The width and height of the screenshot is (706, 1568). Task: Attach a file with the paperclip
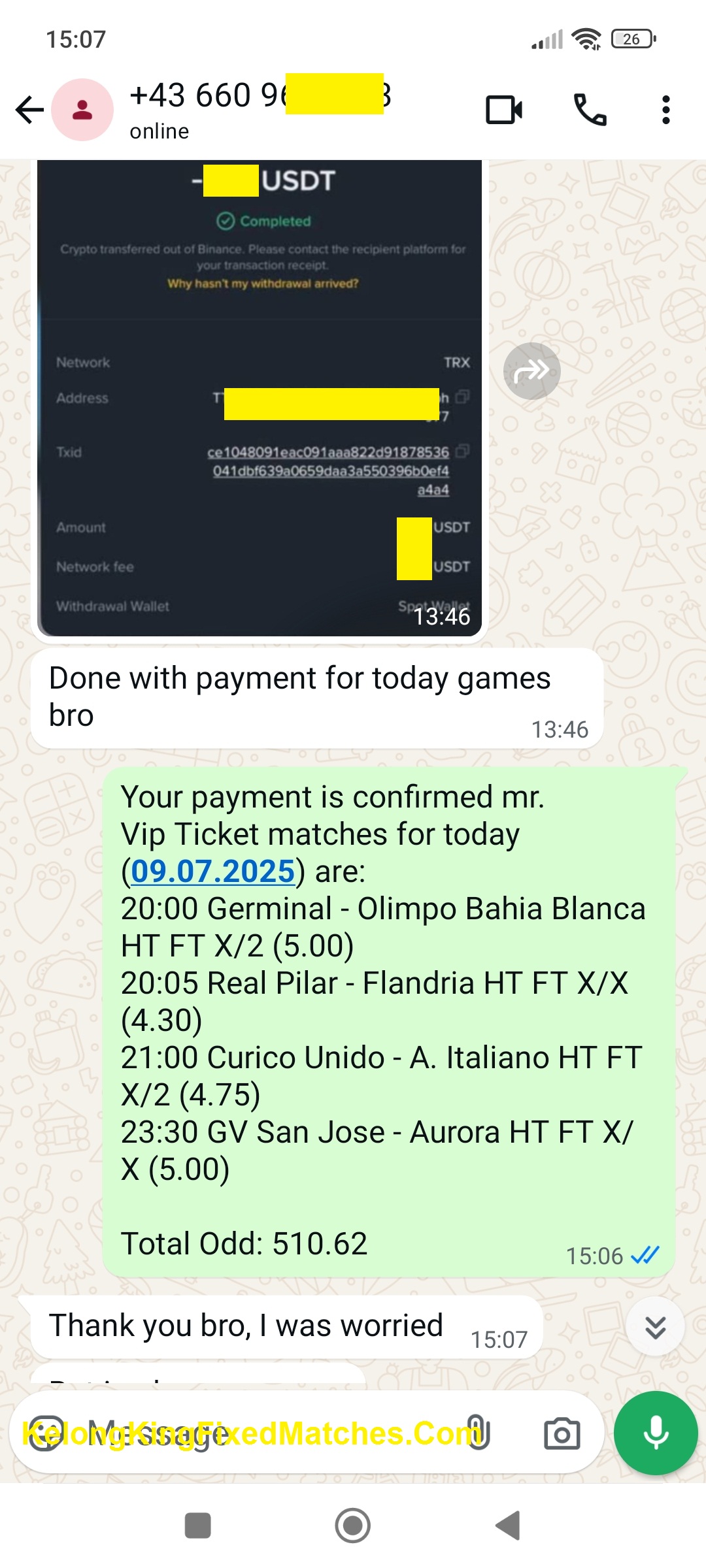[x=478, y=1433]
